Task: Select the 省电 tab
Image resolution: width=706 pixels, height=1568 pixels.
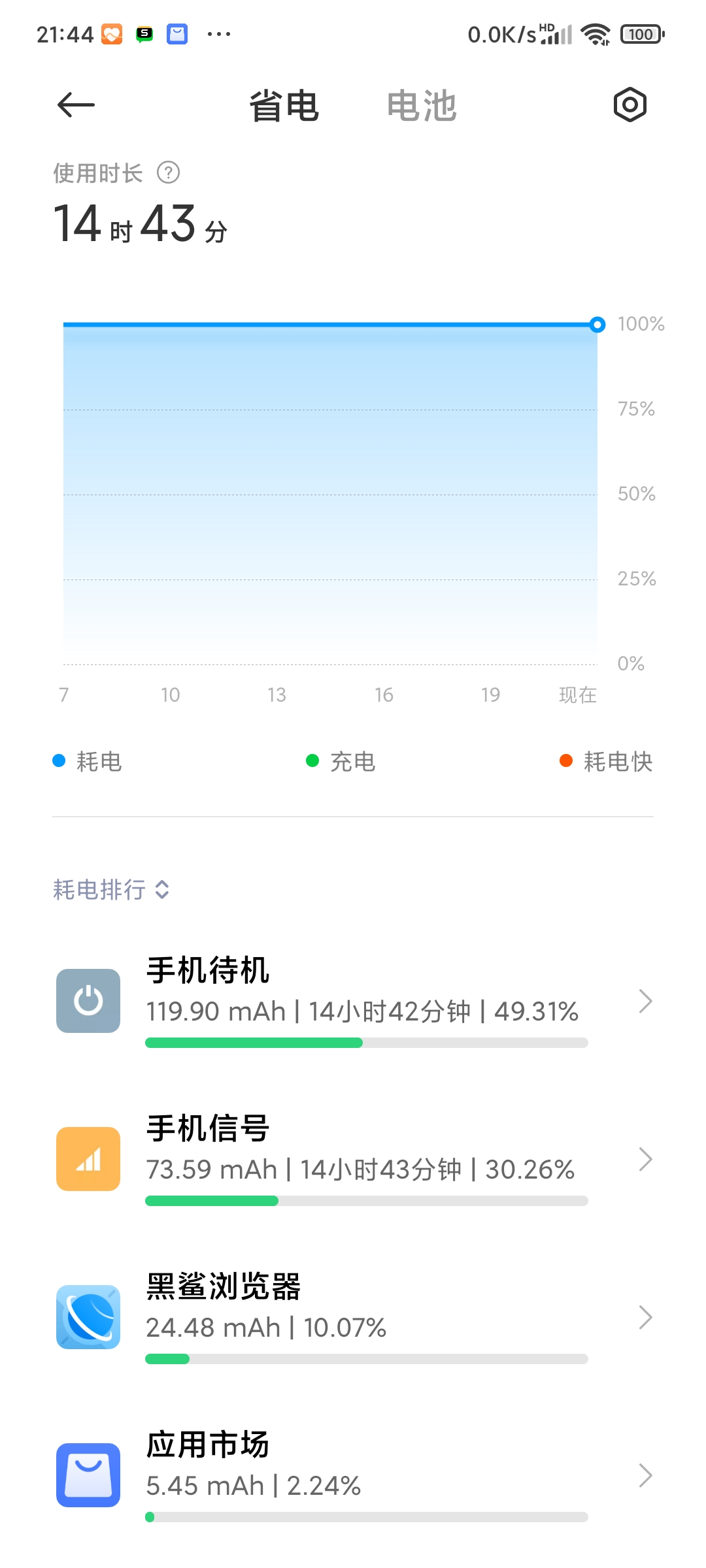Action: coord(284,106)
